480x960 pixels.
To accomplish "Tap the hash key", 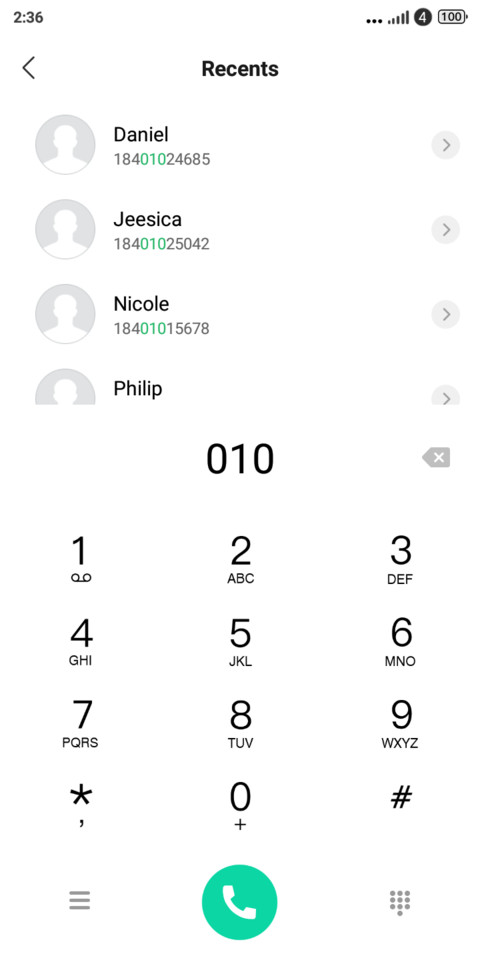I will [x=401, y=798].
